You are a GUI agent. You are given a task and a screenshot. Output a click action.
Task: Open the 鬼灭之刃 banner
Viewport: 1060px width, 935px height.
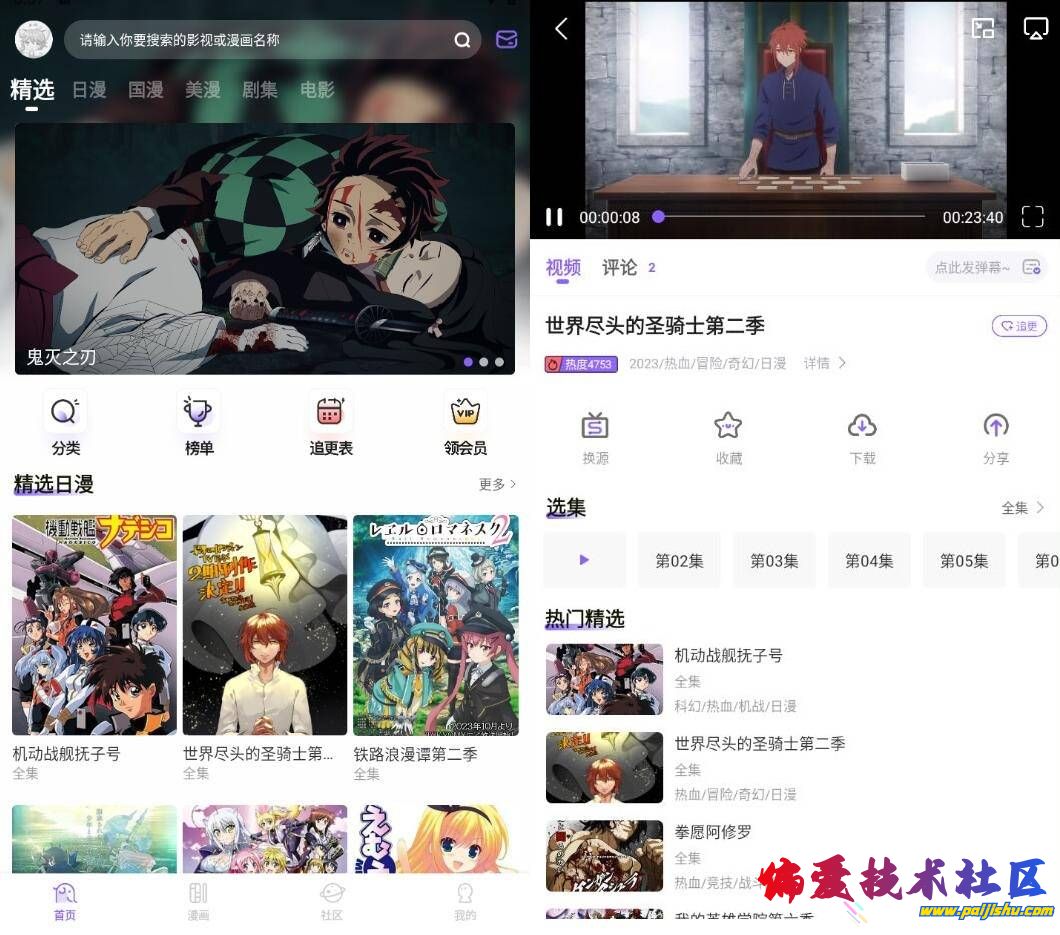click(264, 248)
